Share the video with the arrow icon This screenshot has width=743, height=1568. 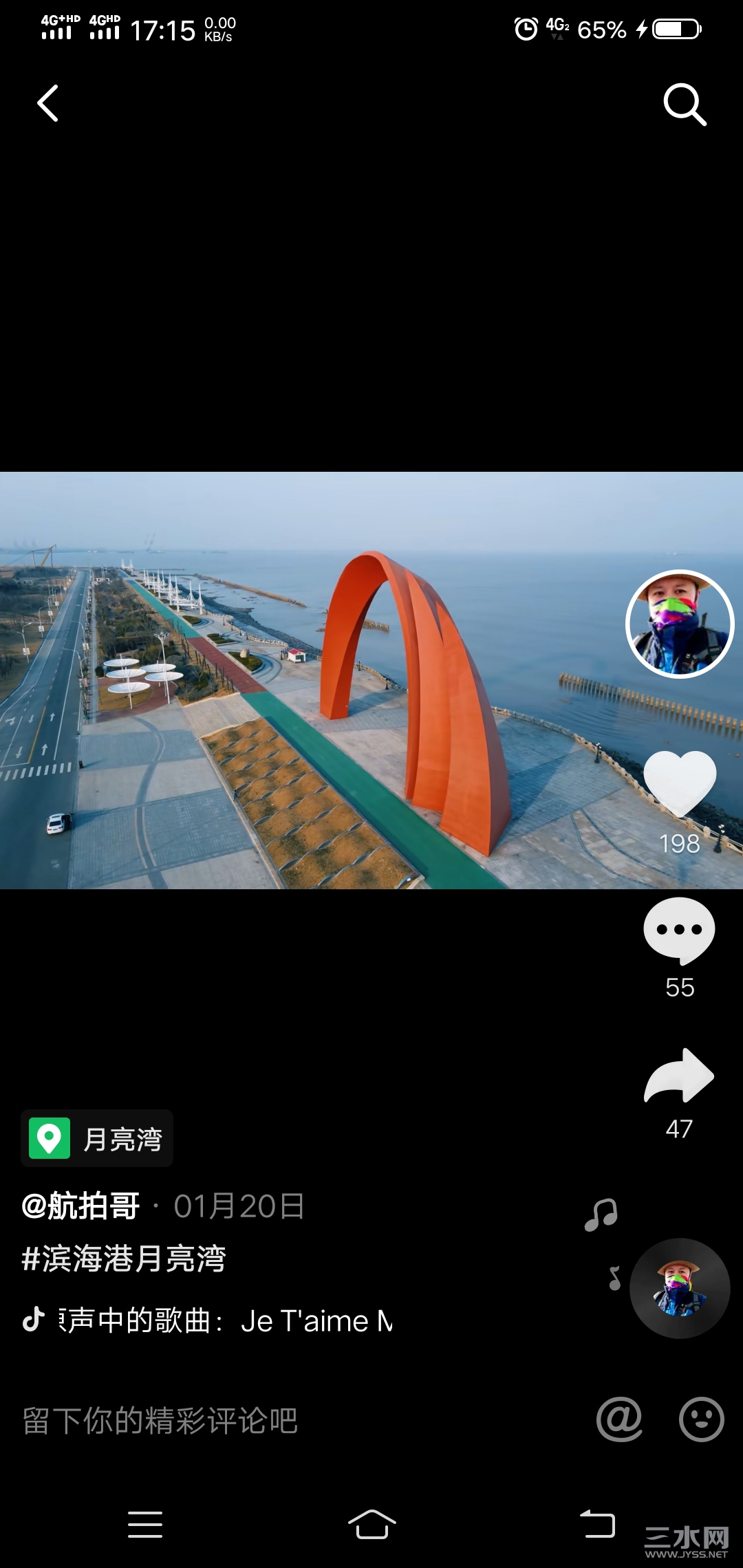[x=679, y=1076]
